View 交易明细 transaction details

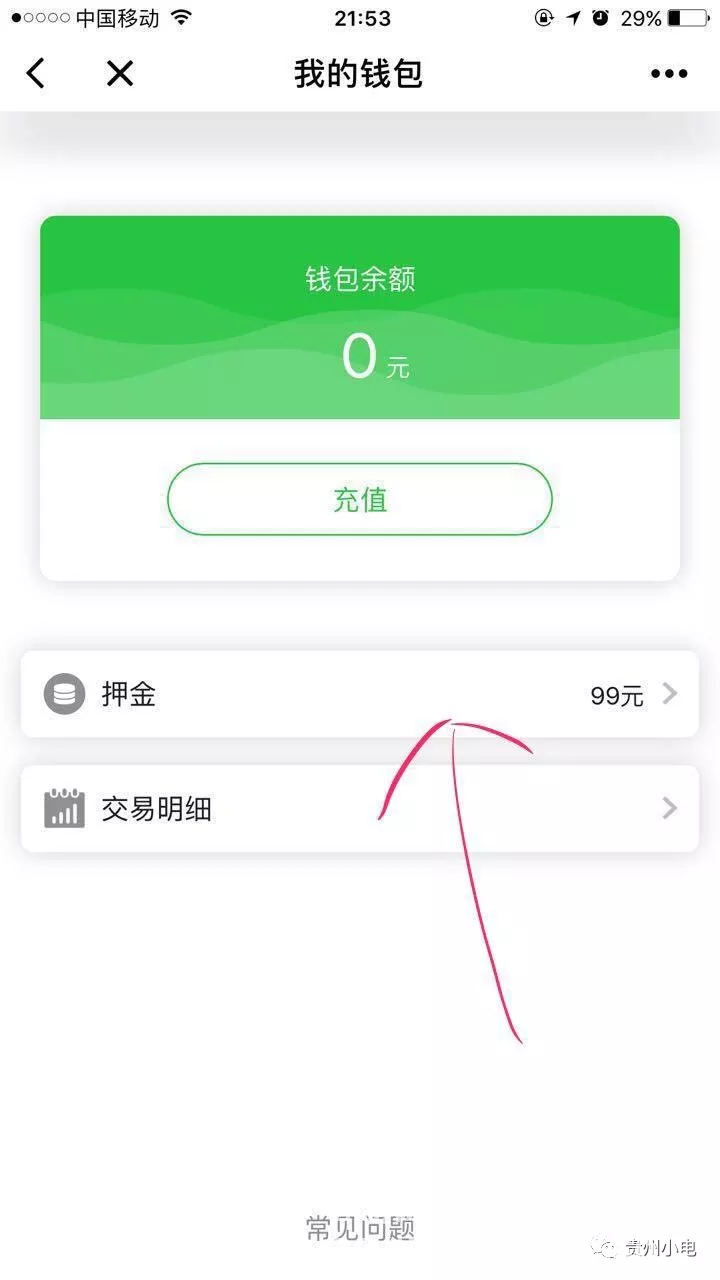360,809
